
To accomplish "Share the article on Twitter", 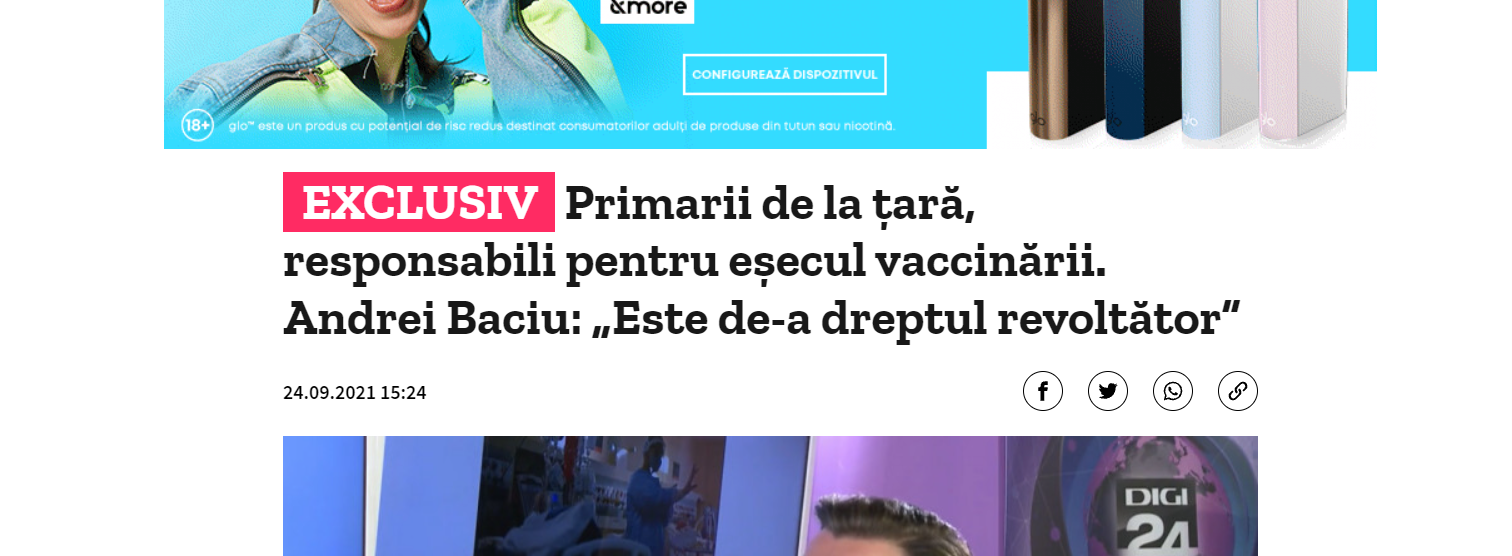I will click(1107, 391).
